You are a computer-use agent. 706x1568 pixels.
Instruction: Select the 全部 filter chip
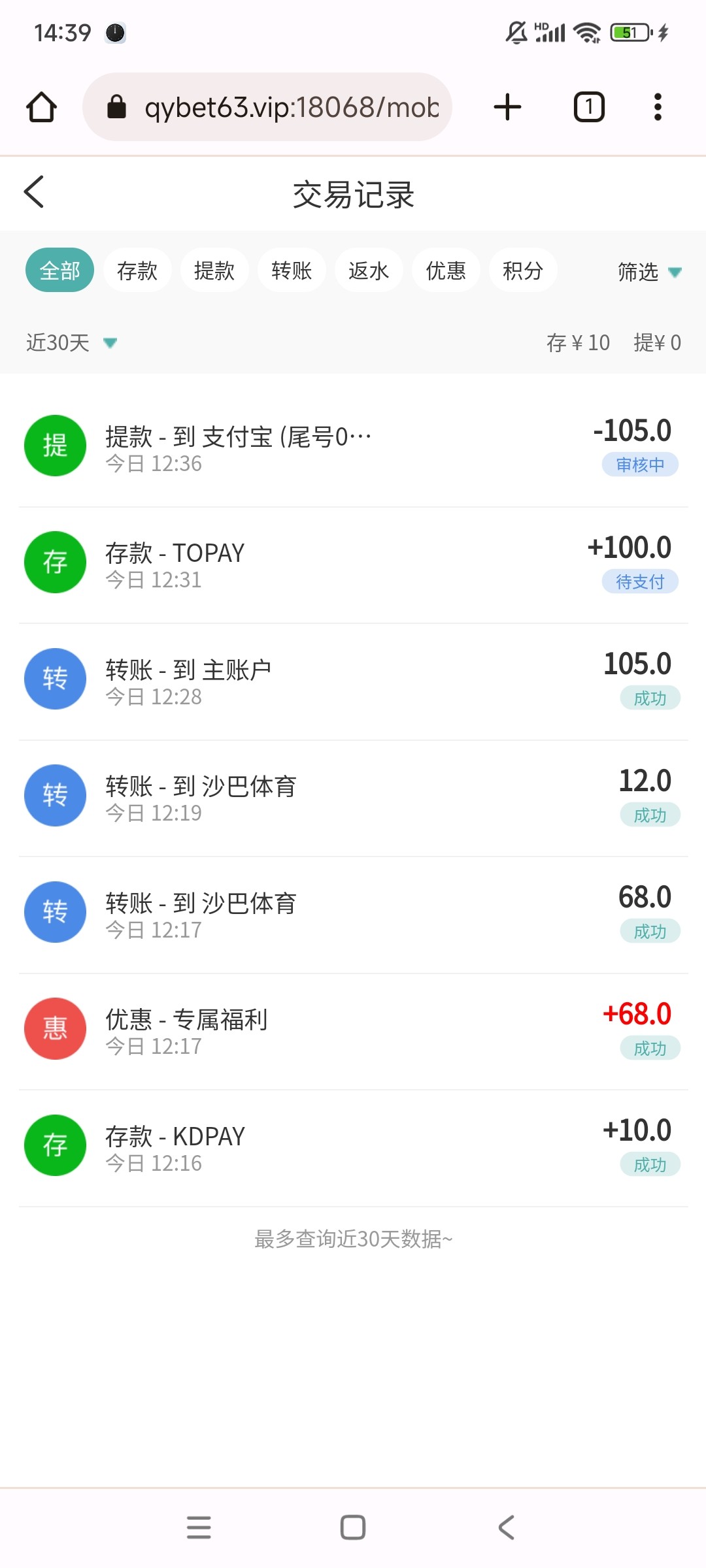pos(59,270)
